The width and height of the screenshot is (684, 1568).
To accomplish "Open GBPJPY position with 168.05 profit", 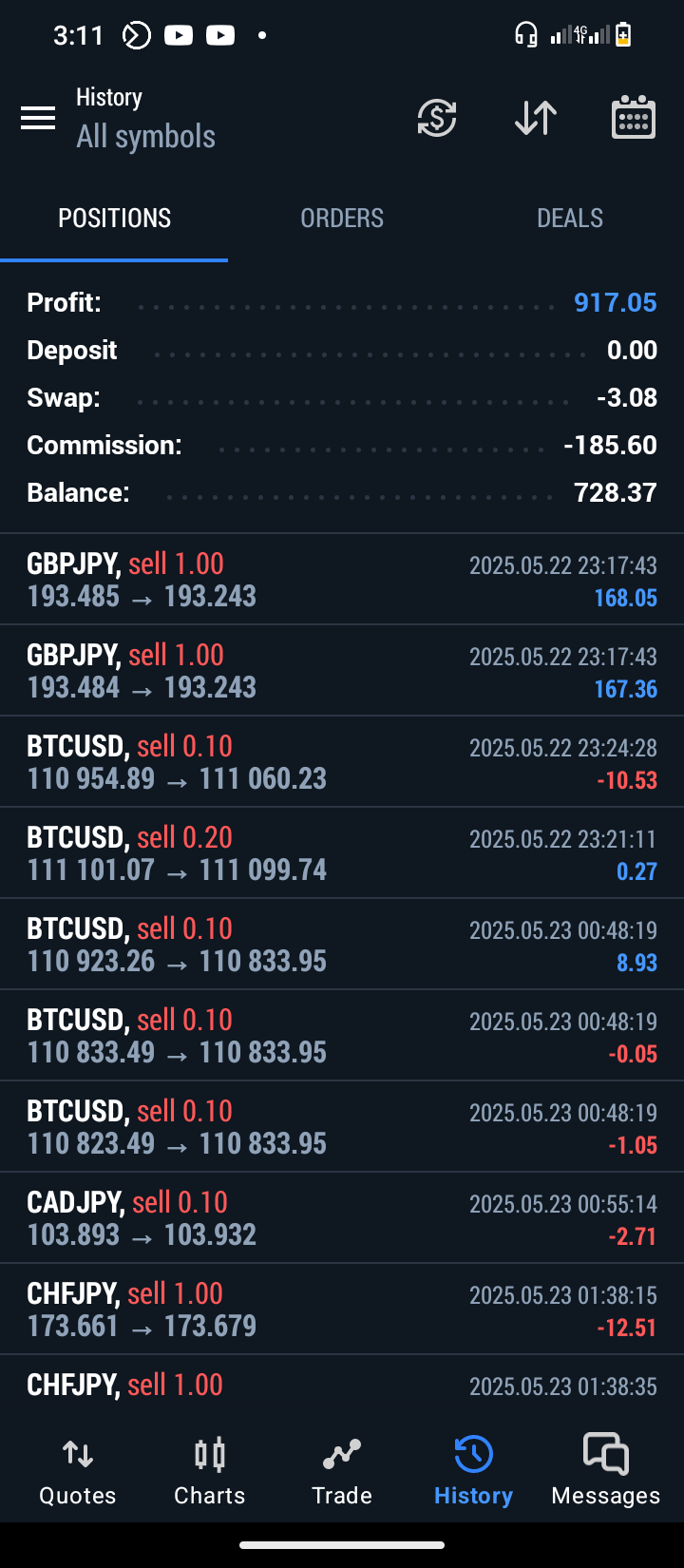I will click(x=342, y=580).
